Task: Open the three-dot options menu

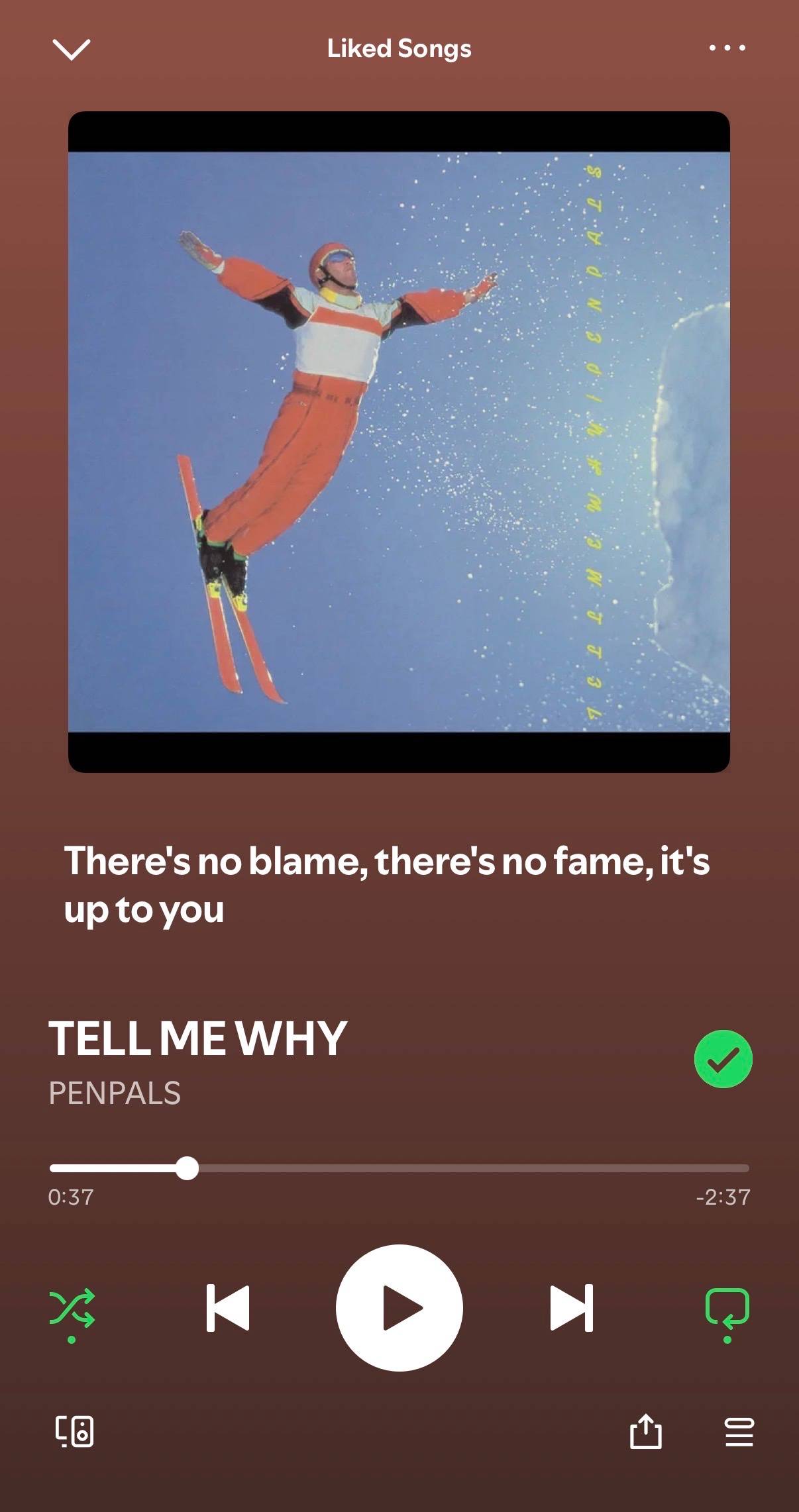Action: 727,48
